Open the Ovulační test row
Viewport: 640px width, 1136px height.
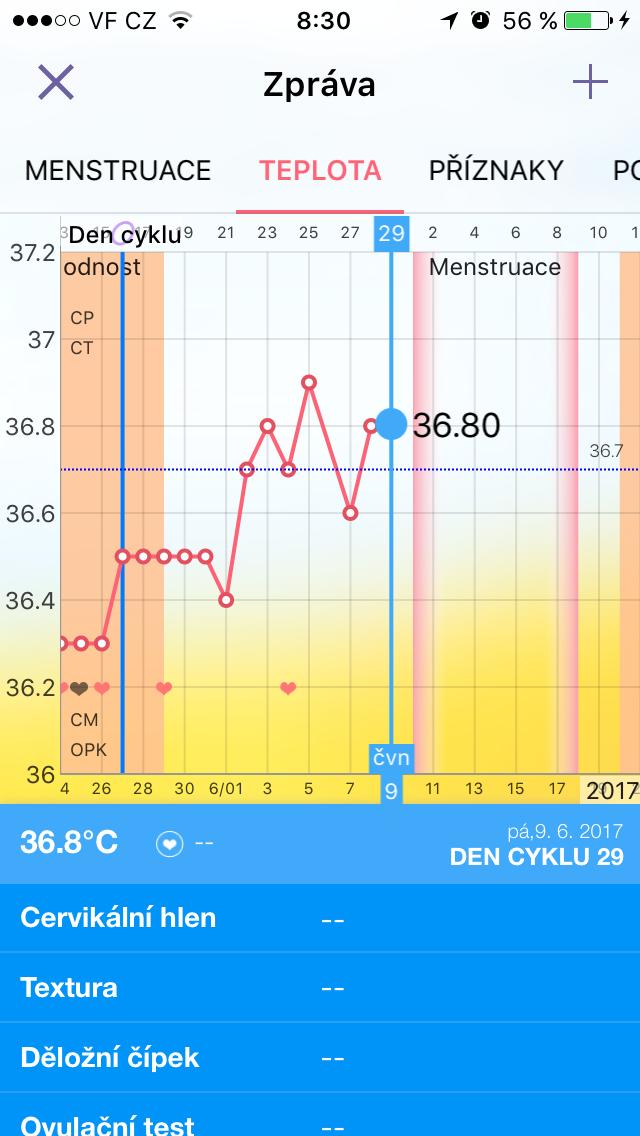point(320,1120)
